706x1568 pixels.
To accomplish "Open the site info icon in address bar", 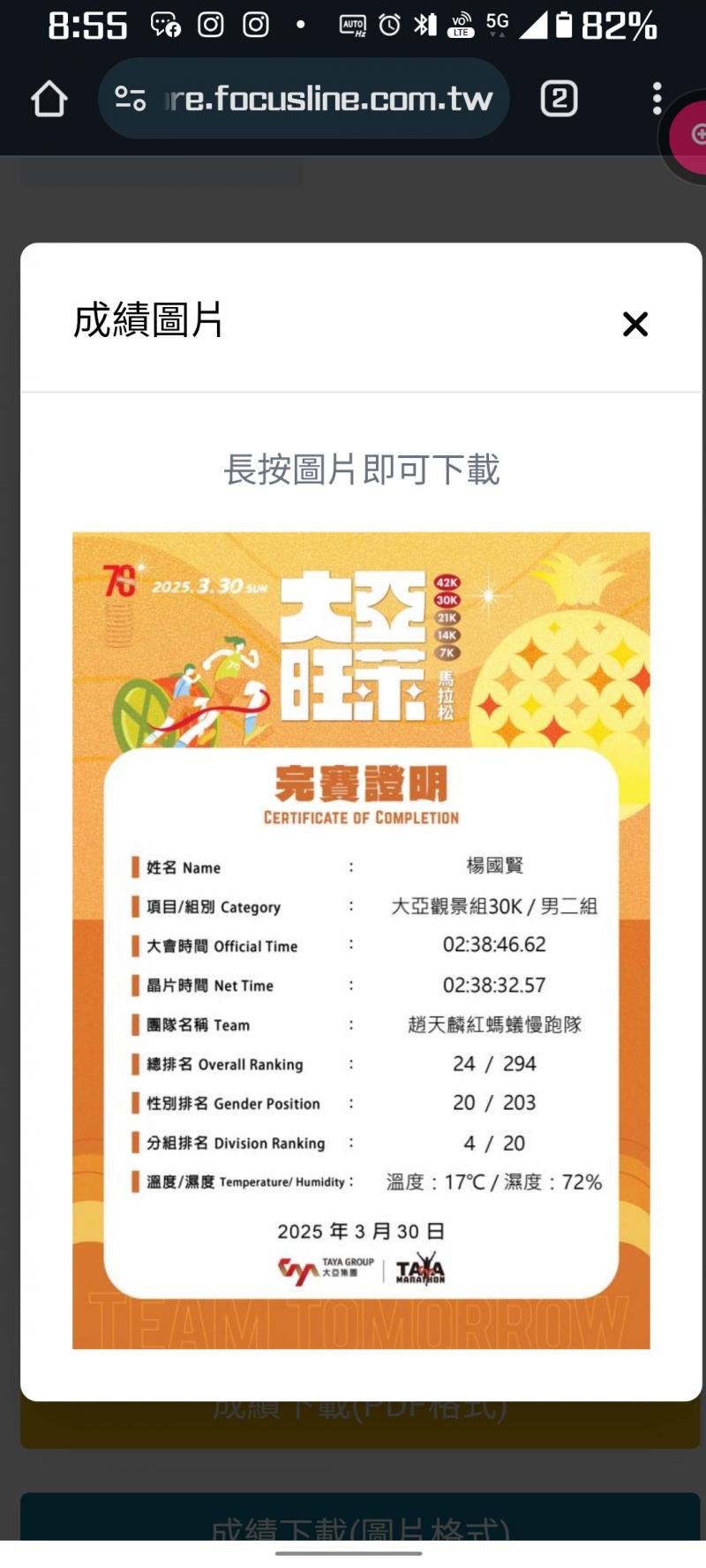I will (131, 99).
